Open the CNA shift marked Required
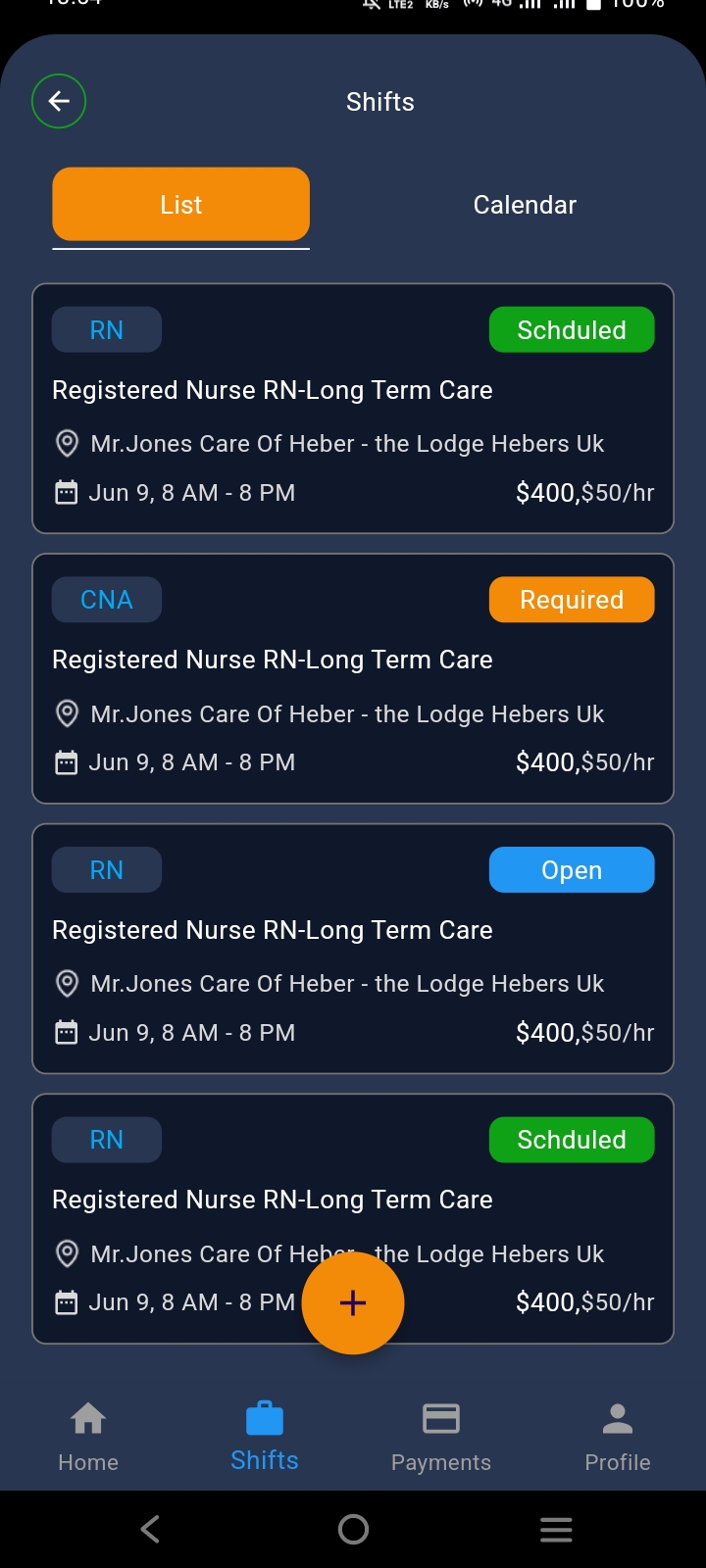Viewport: 706px width, 1568px height. [353, 678]
